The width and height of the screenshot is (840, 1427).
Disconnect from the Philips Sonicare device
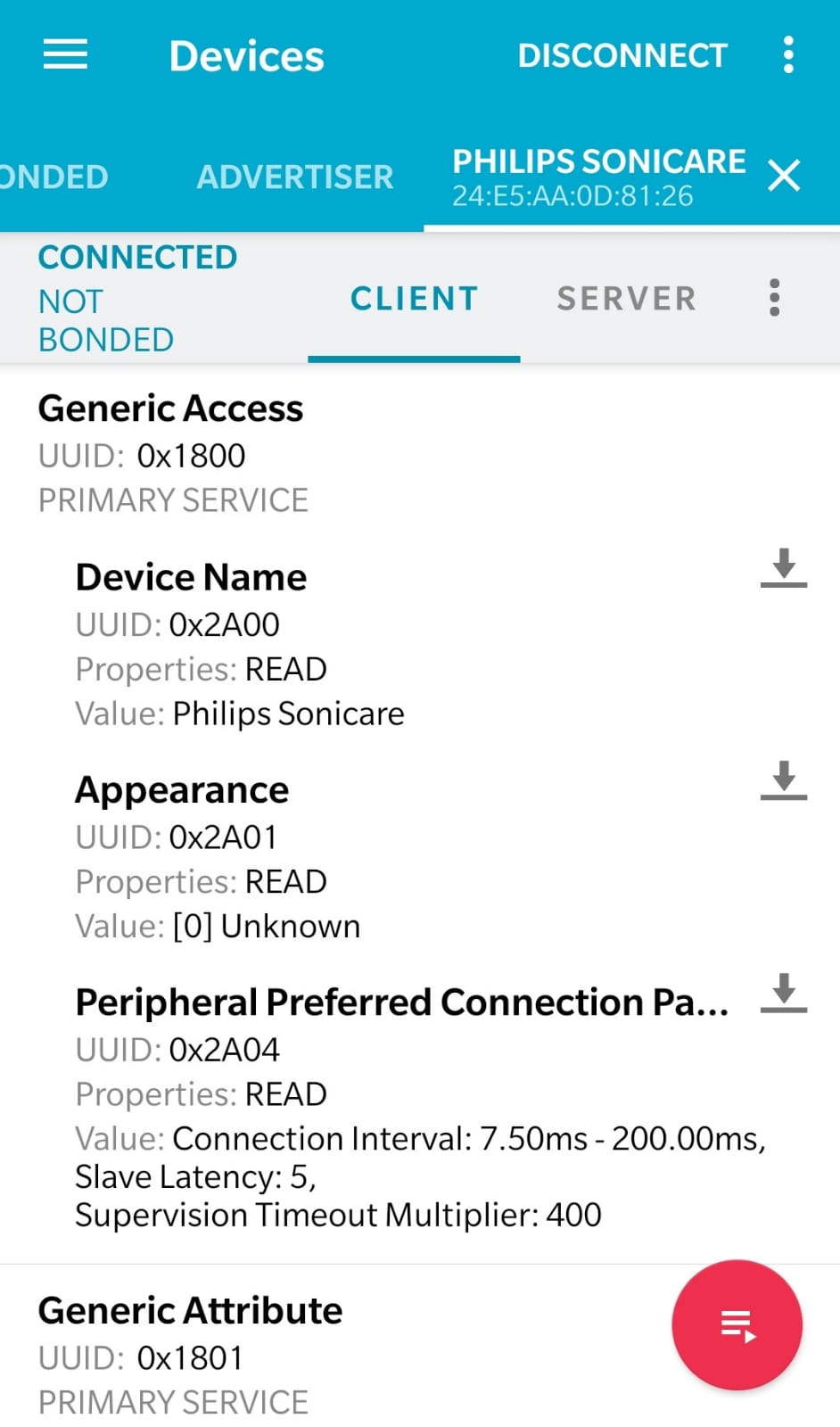click(622, 55)
